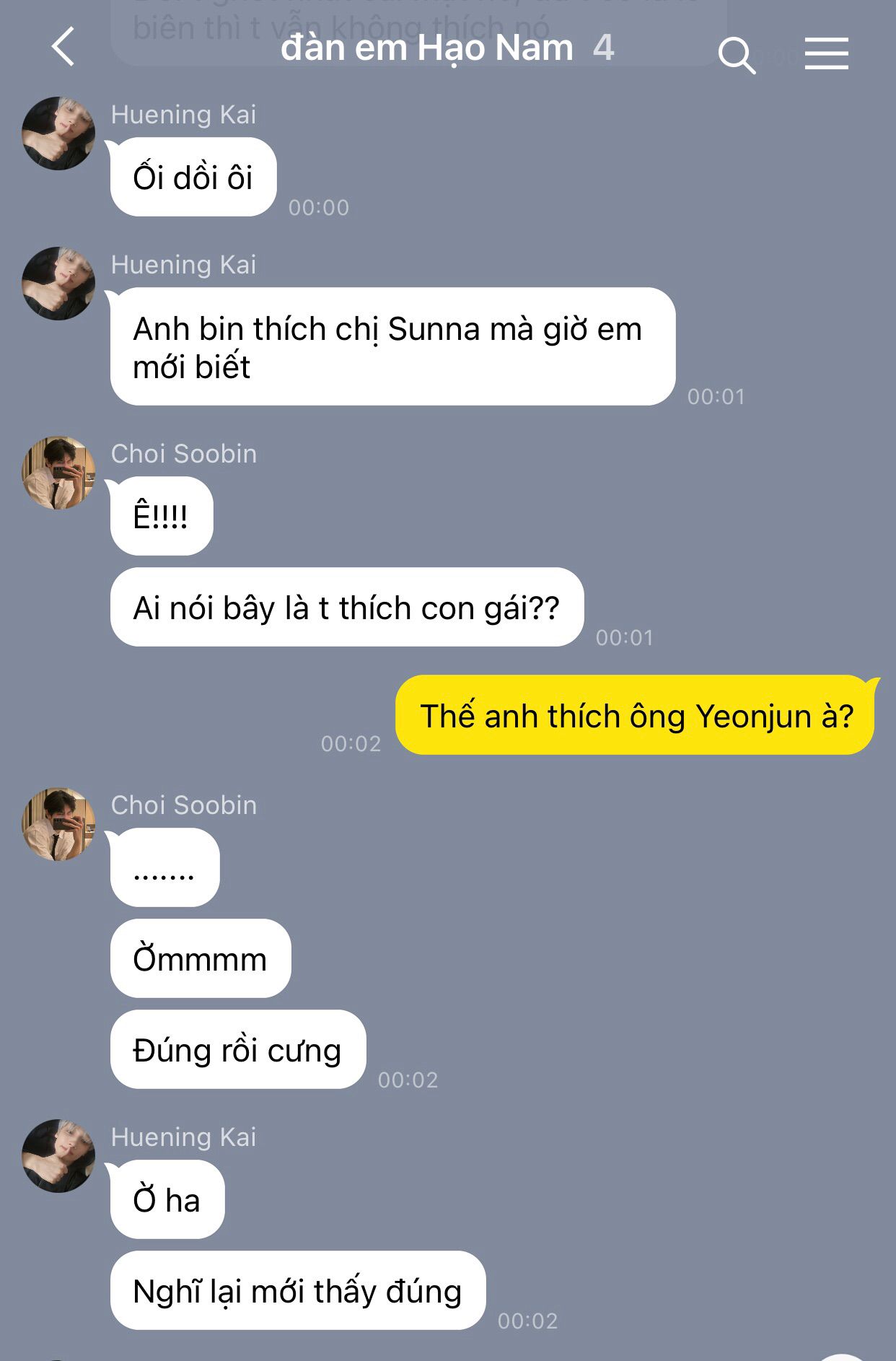
Task: View Choi Soobin's profile picture beside "Ê!!!!"
Action: click(58, 473)
